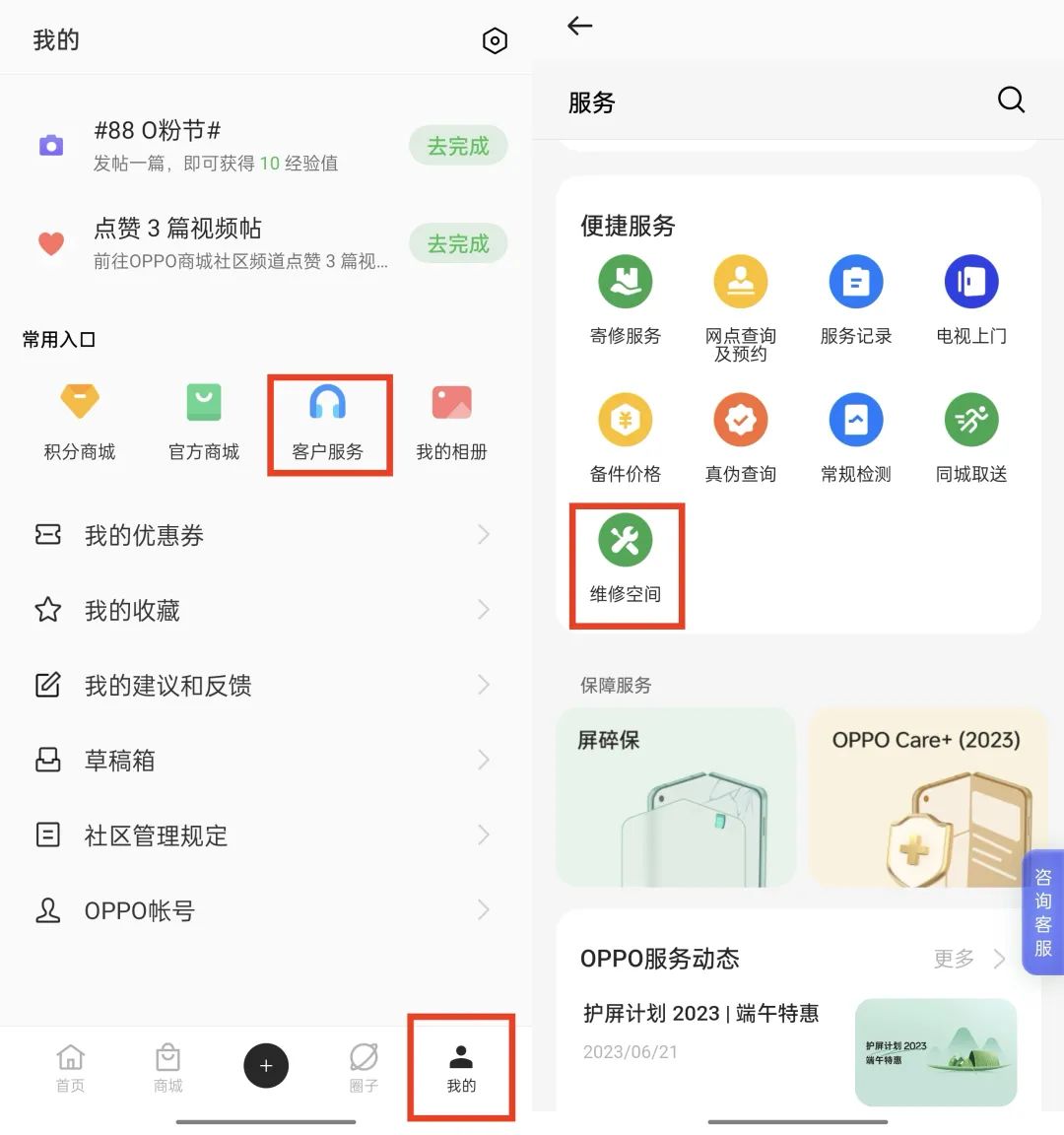Expand the 我的收藏 favorites entry

click(x=266, y=610)
